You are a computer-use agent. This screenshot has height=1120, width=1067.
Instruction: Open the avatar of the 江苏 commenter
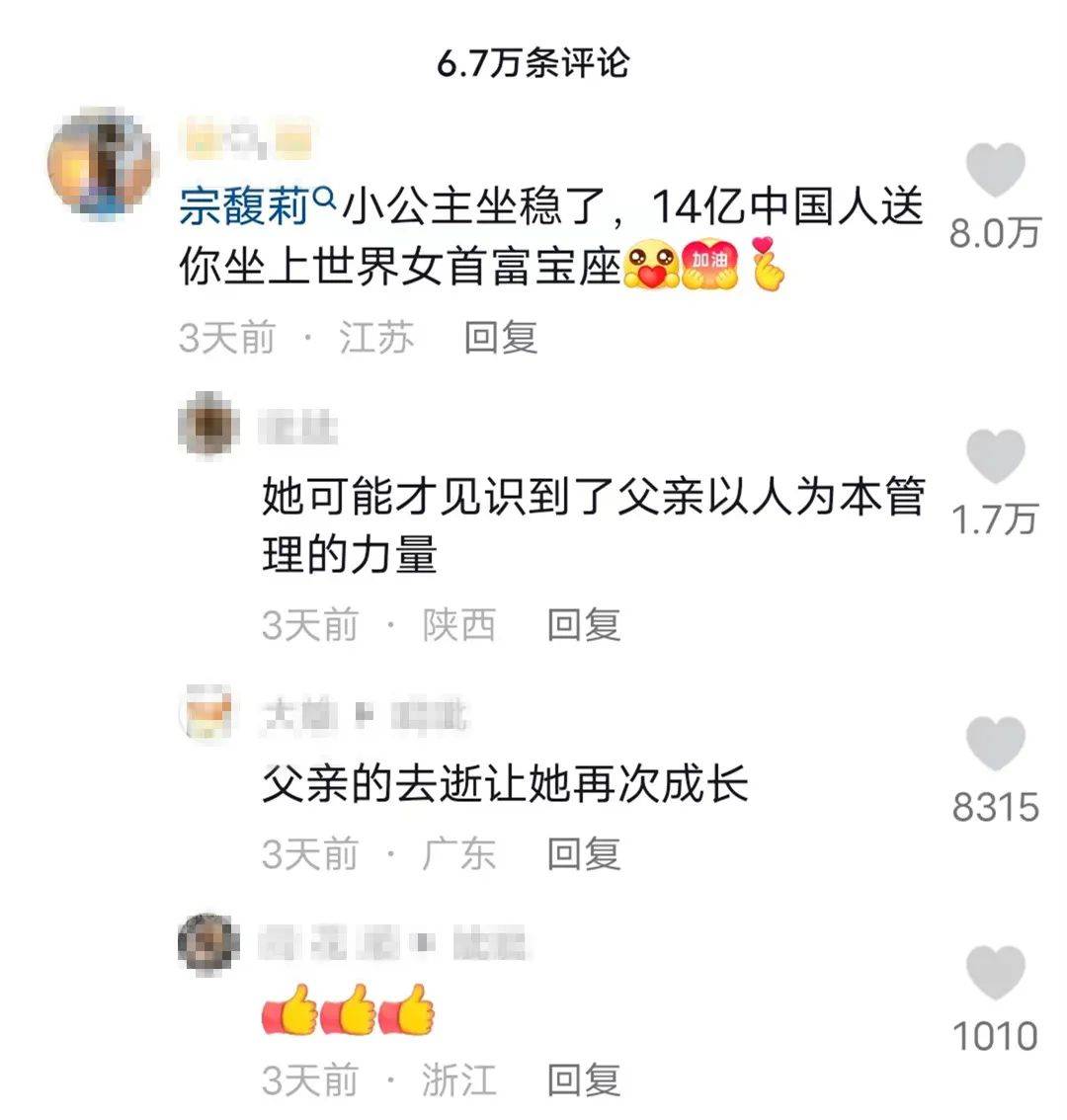101,162
